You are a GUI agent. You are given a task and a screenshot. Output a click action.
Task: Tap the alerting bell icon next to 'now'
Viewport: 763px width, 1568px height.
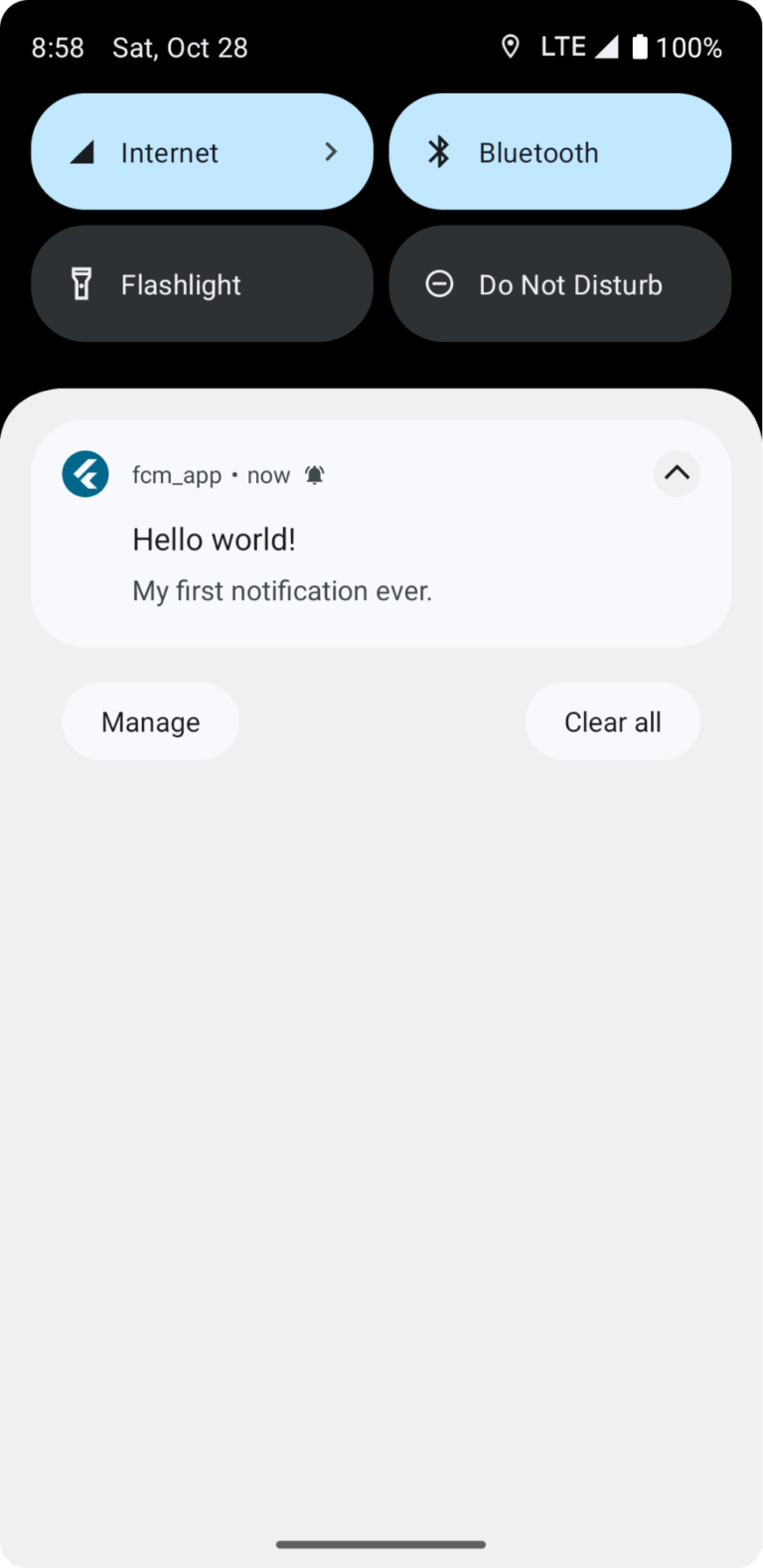(314, 474)
